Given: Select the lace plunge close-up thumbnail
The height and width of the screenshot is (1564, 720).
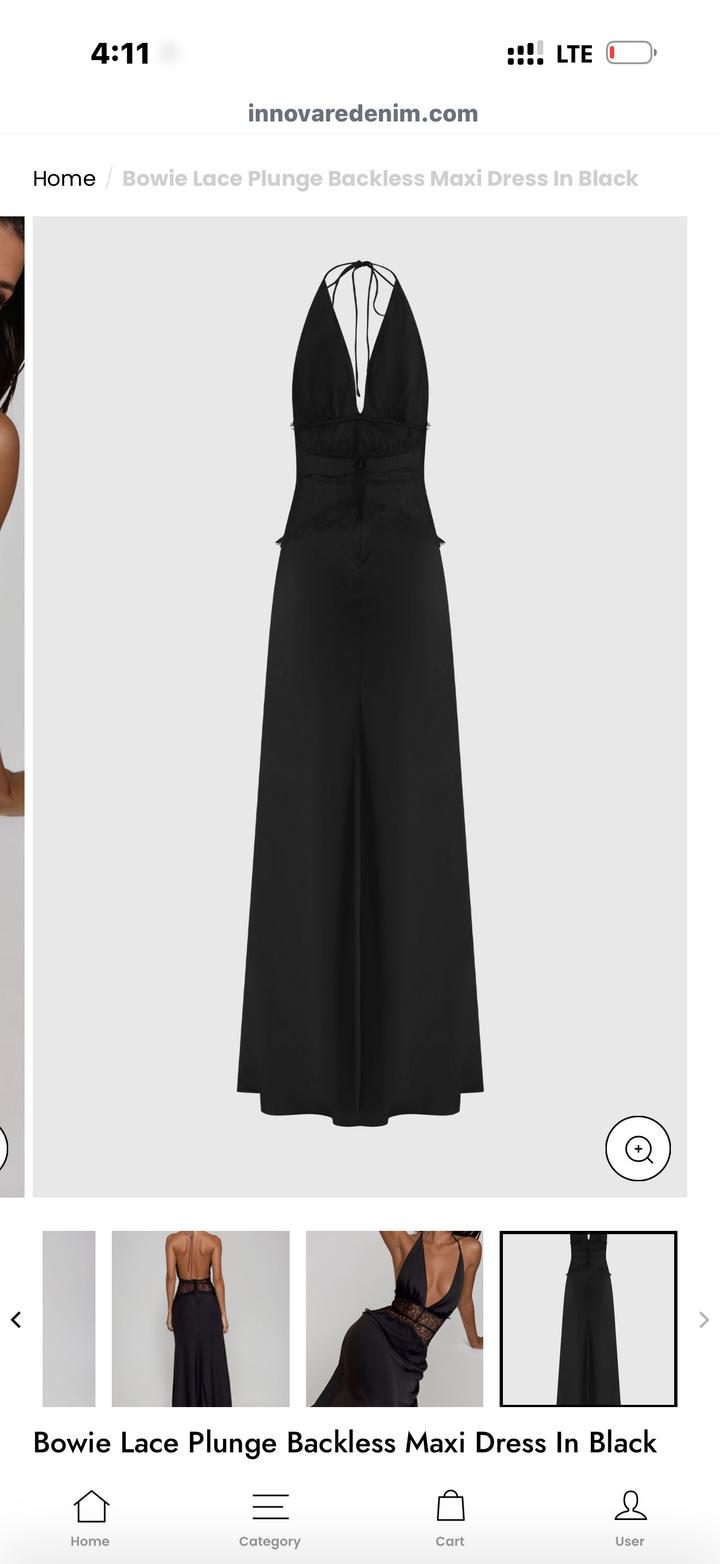Looking at the screenshot, I should [394, 1318].
